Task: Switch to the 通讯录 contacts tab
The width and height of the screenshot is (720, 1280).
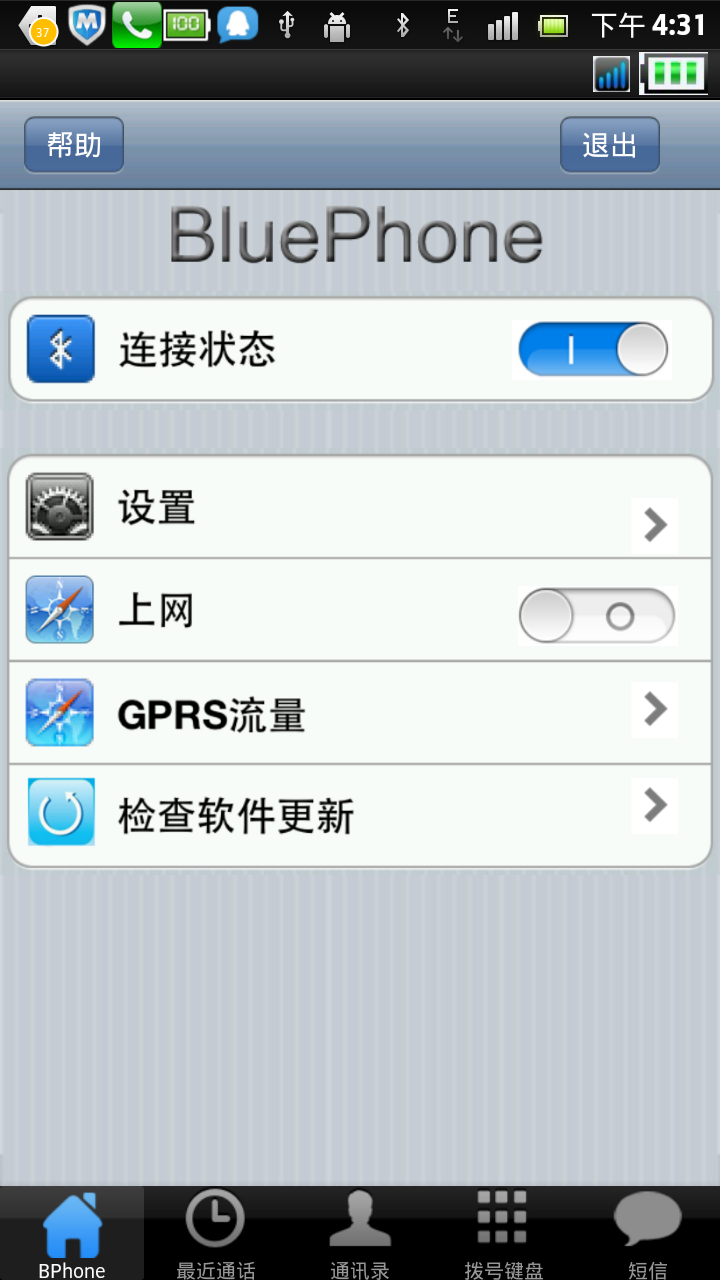Action: [360, 1234]
